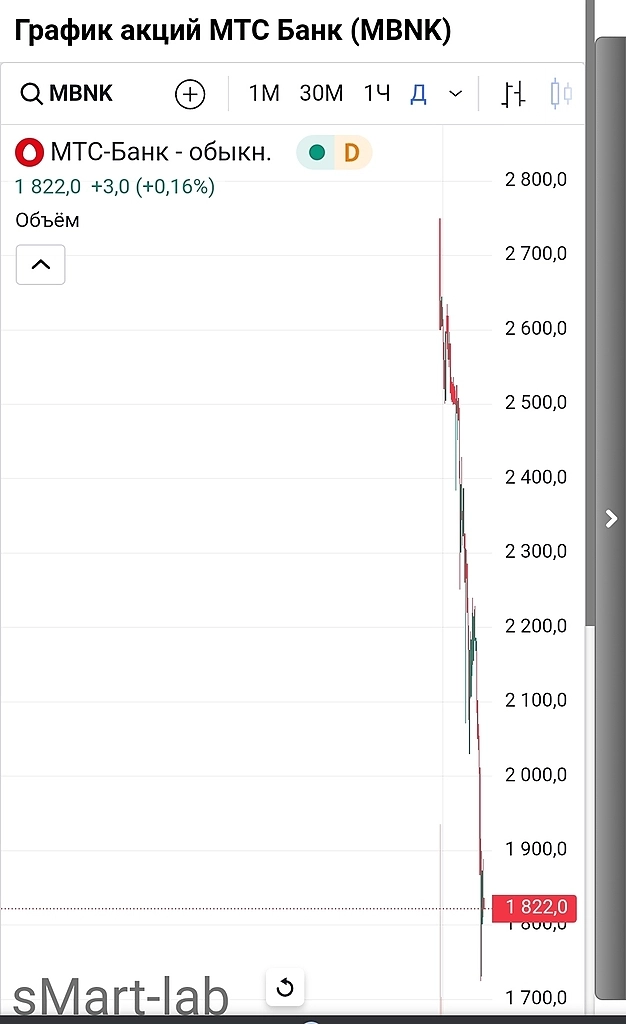Reset the chart view
This screenshot has height=1024, width=626.
pos(285,988)
